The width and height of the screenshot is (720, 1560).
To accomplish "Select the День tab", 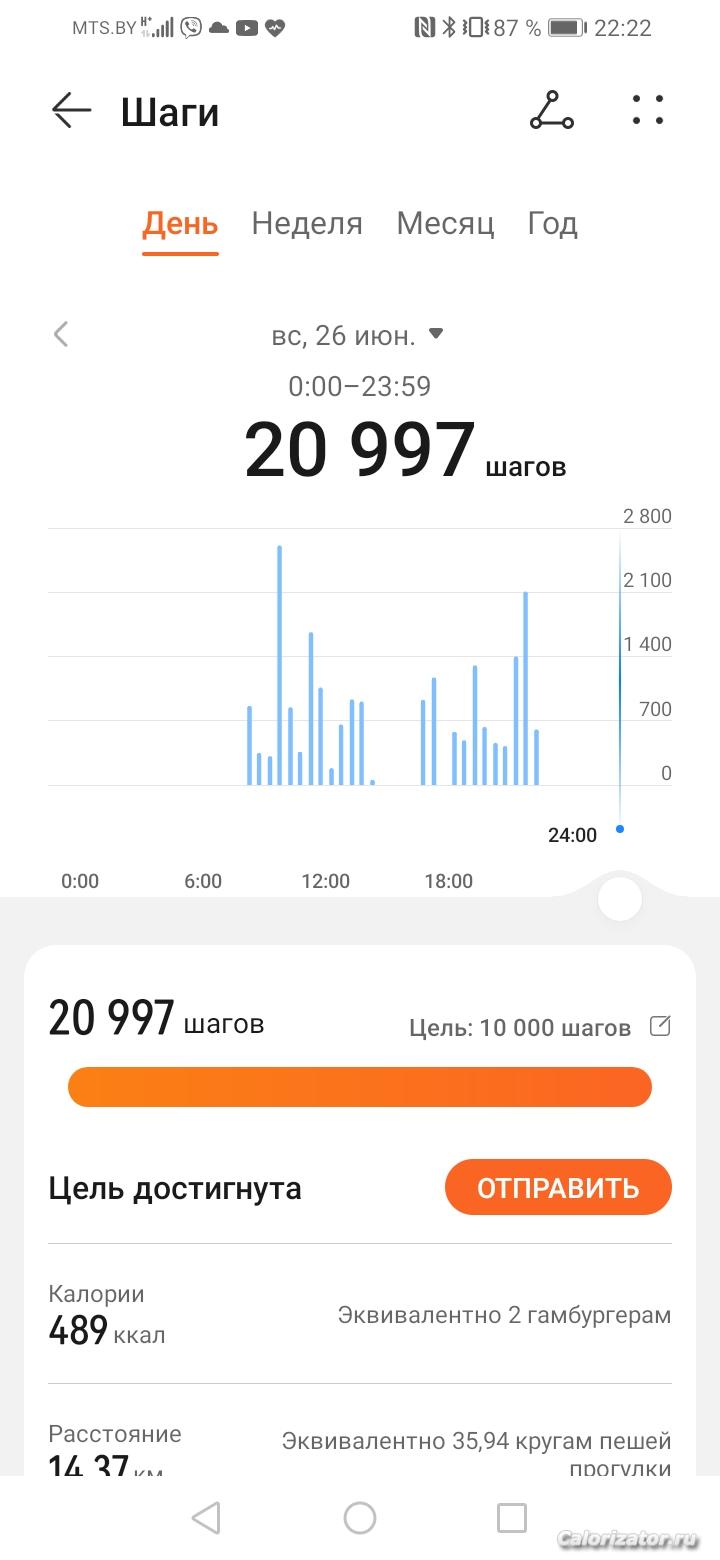I will click(180, 223).
